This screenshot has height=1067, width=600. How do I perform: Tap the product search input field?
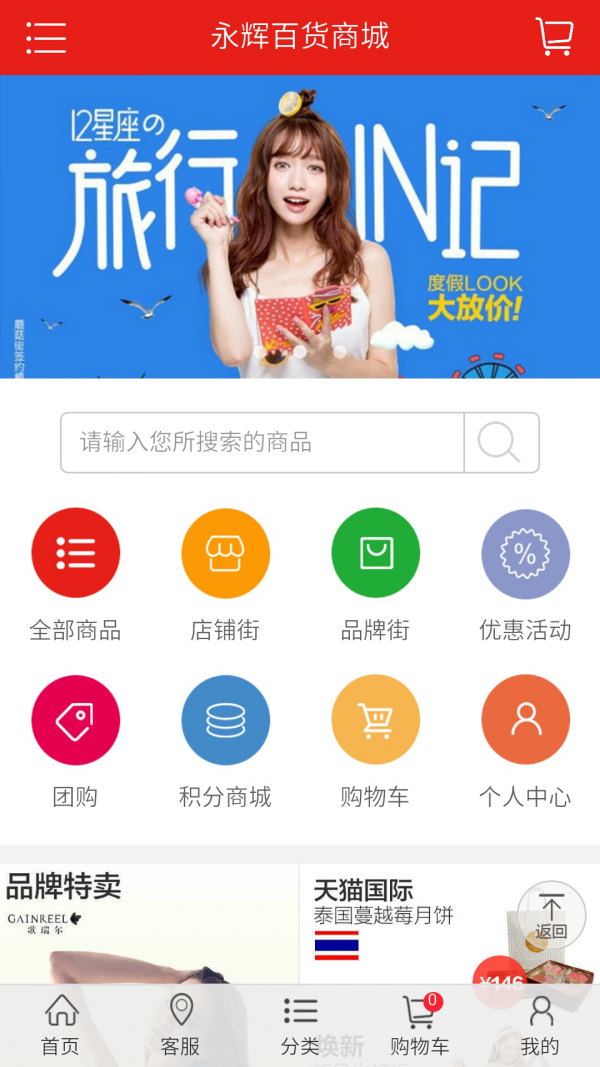262,442
